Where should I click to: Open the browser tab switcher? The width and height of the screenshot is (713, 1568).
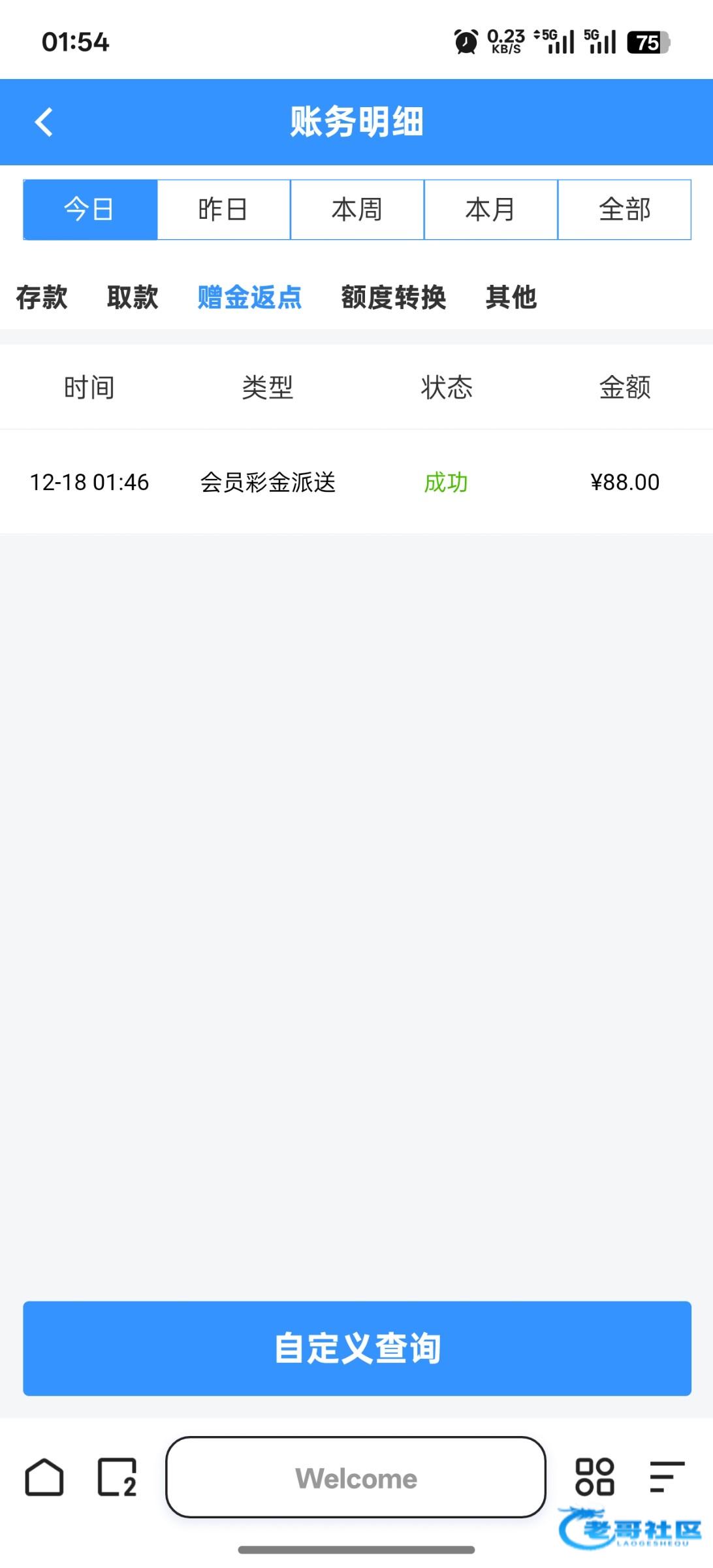click(x=118, y=1477)
